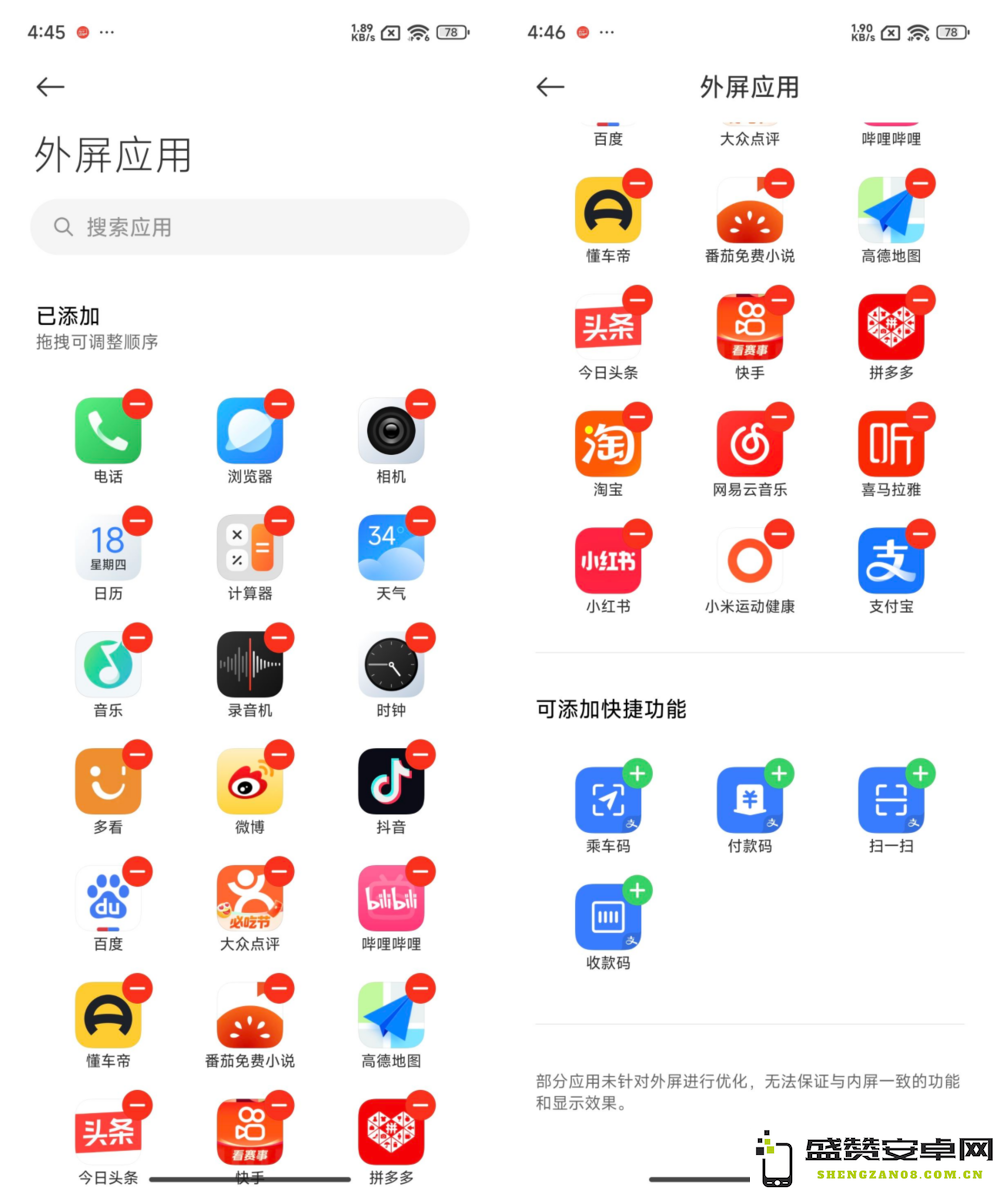1000x1190 pixels.
Task: Remove 喜马拉雅 from the list
Action: coord(921,417)
